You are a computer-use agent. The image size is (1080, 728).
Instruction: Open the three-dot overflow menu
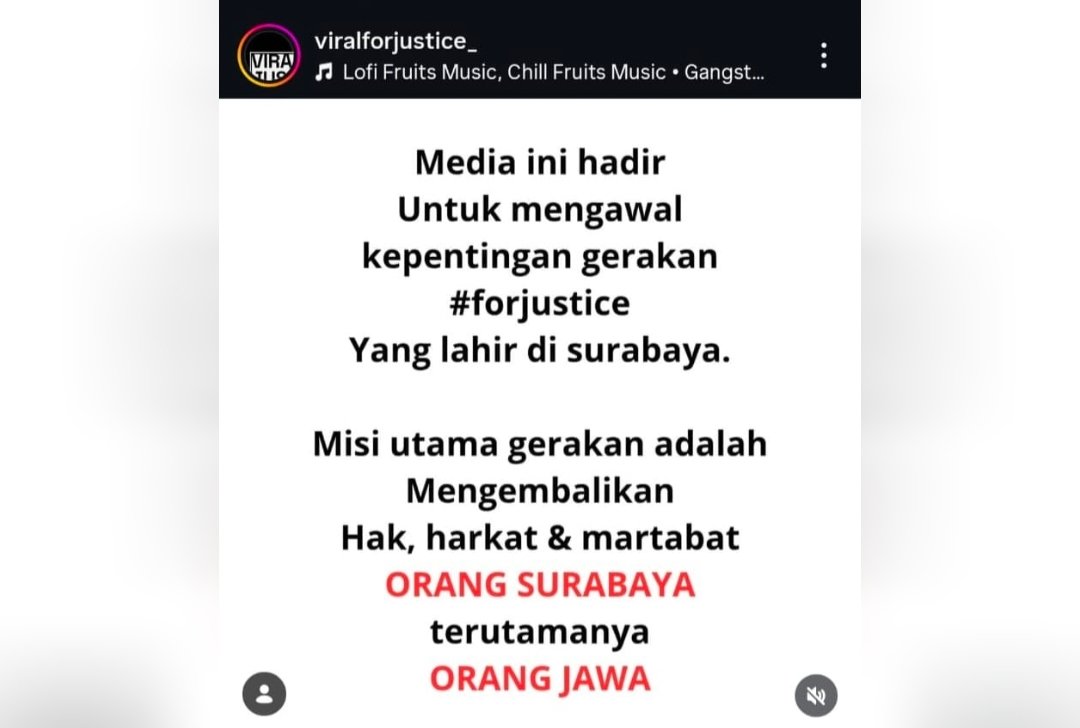pos(823,55)
